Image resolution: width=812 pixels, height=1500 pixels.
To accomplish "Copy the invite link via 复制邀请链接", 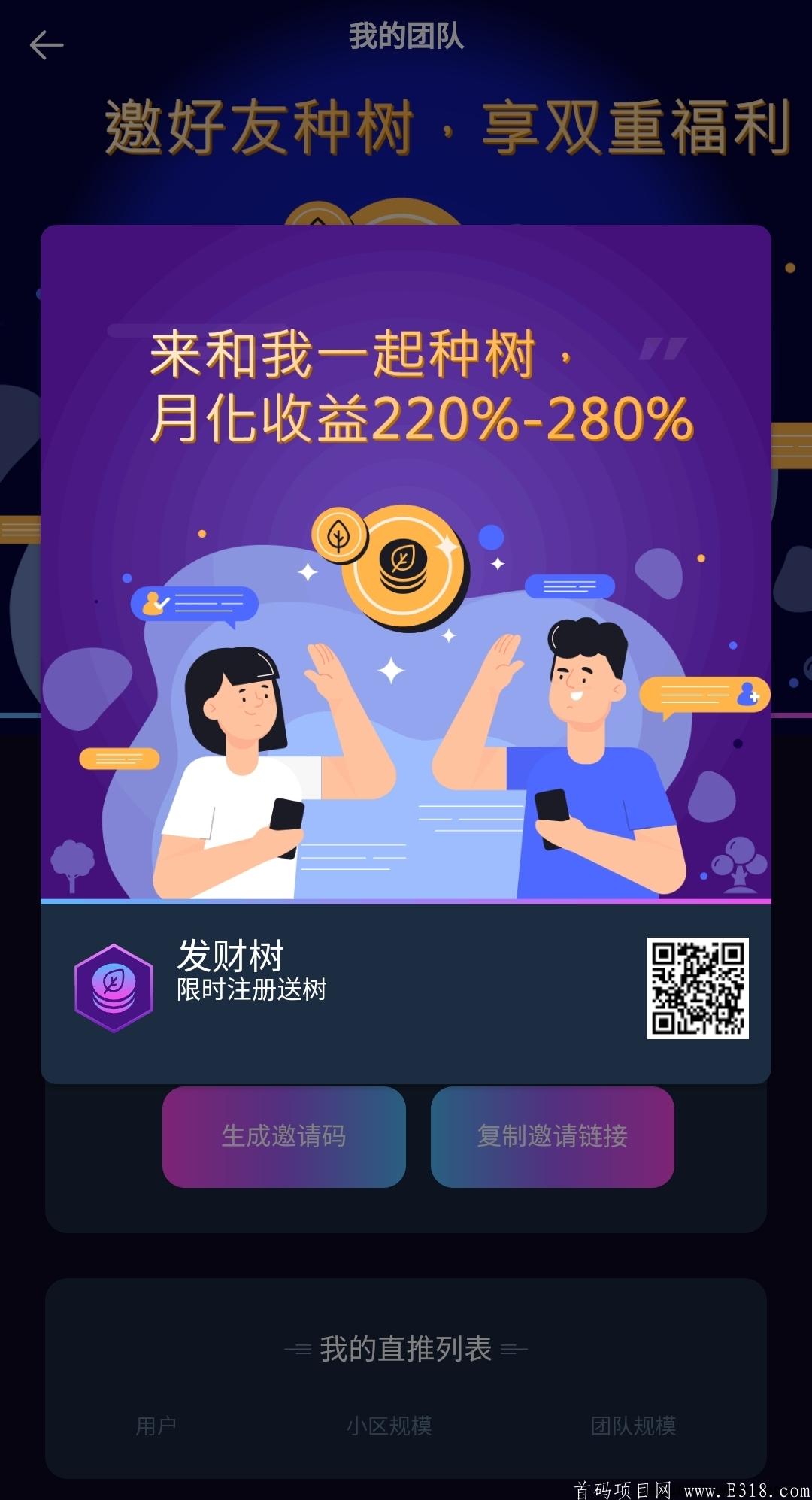I will pyautogui.click(x=552, y=1136).
